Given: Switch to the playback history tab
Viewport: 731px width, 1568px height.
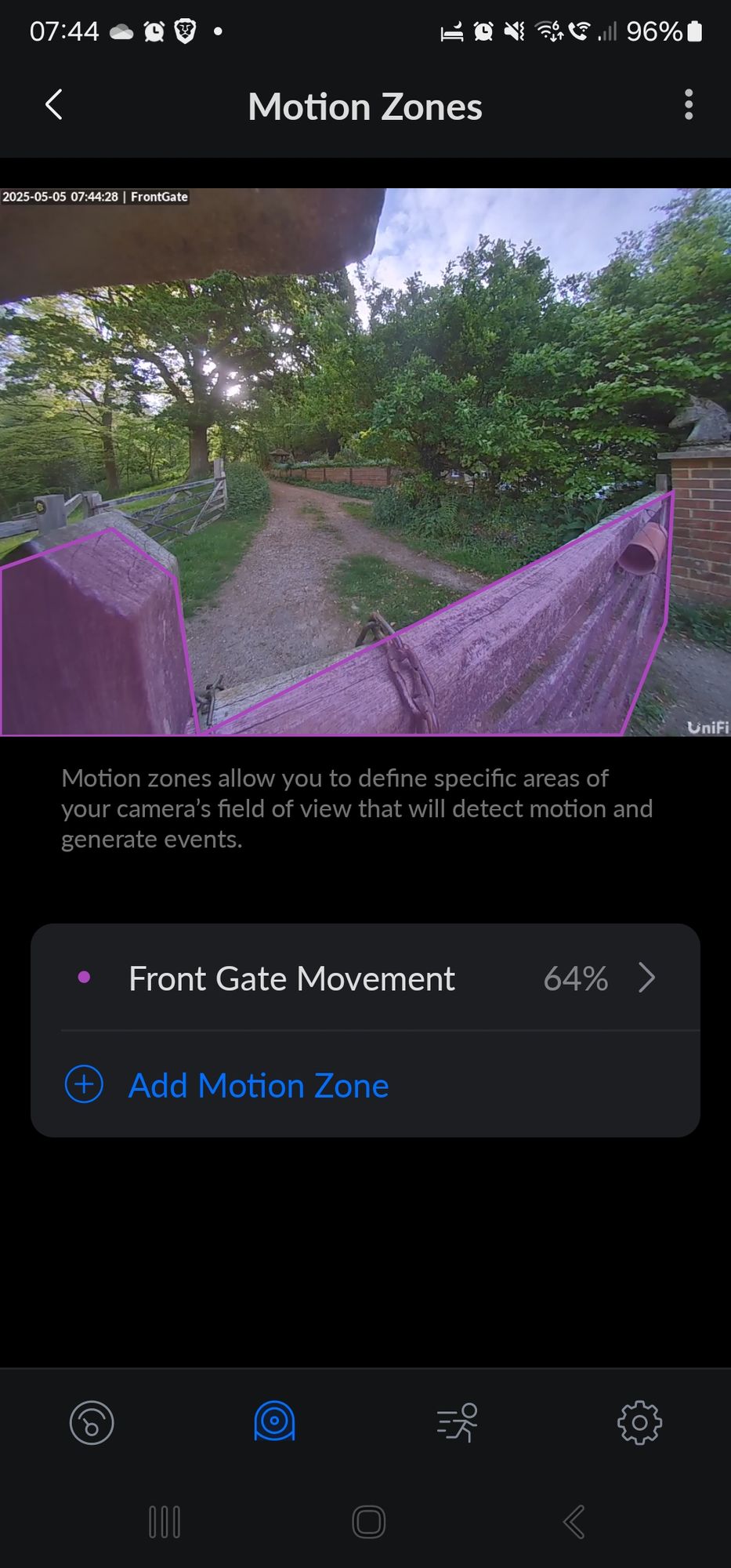Looking at the screenshot, I should pos(92,1422).
